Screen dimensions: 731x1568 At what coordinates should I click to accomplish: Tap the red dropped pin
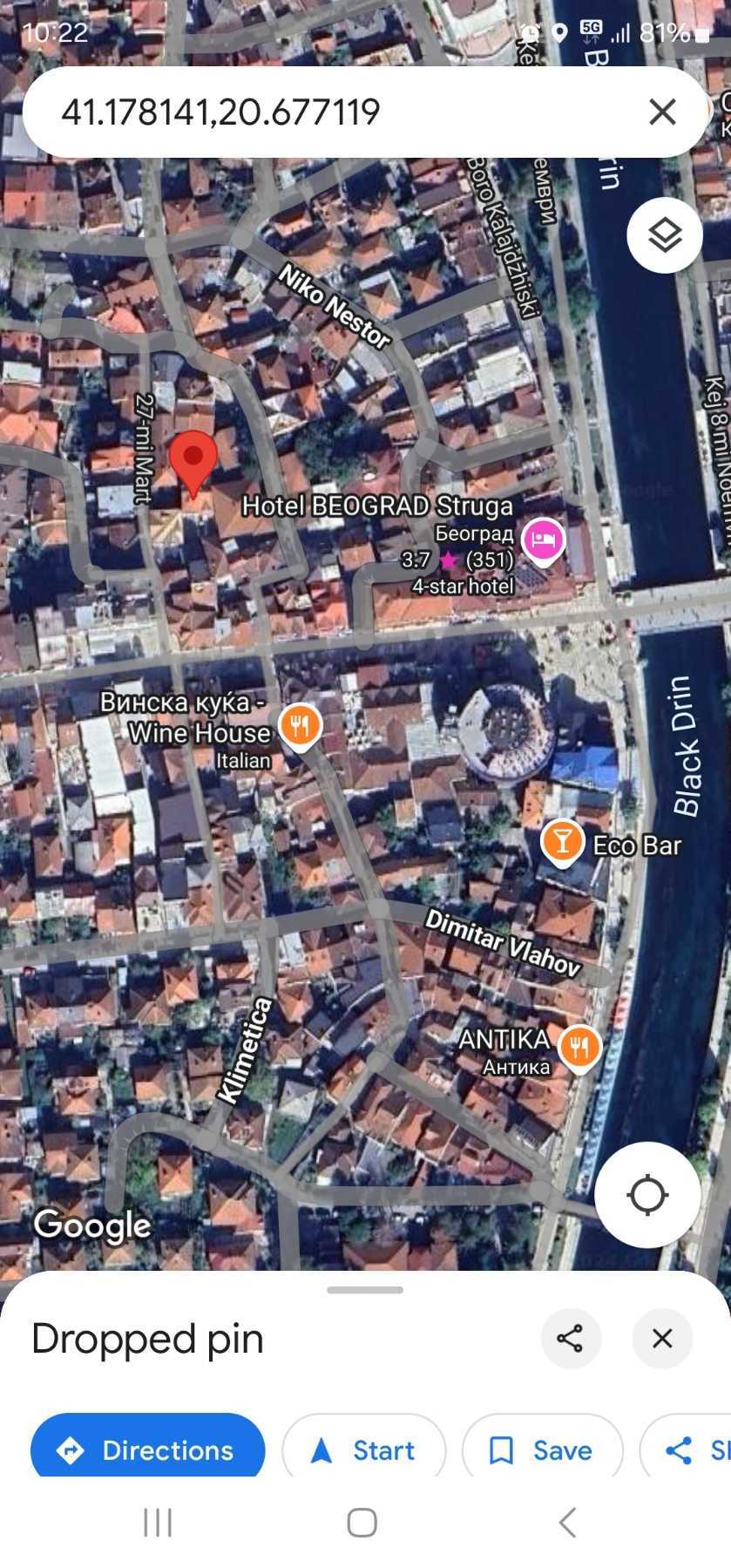(193, 462)
